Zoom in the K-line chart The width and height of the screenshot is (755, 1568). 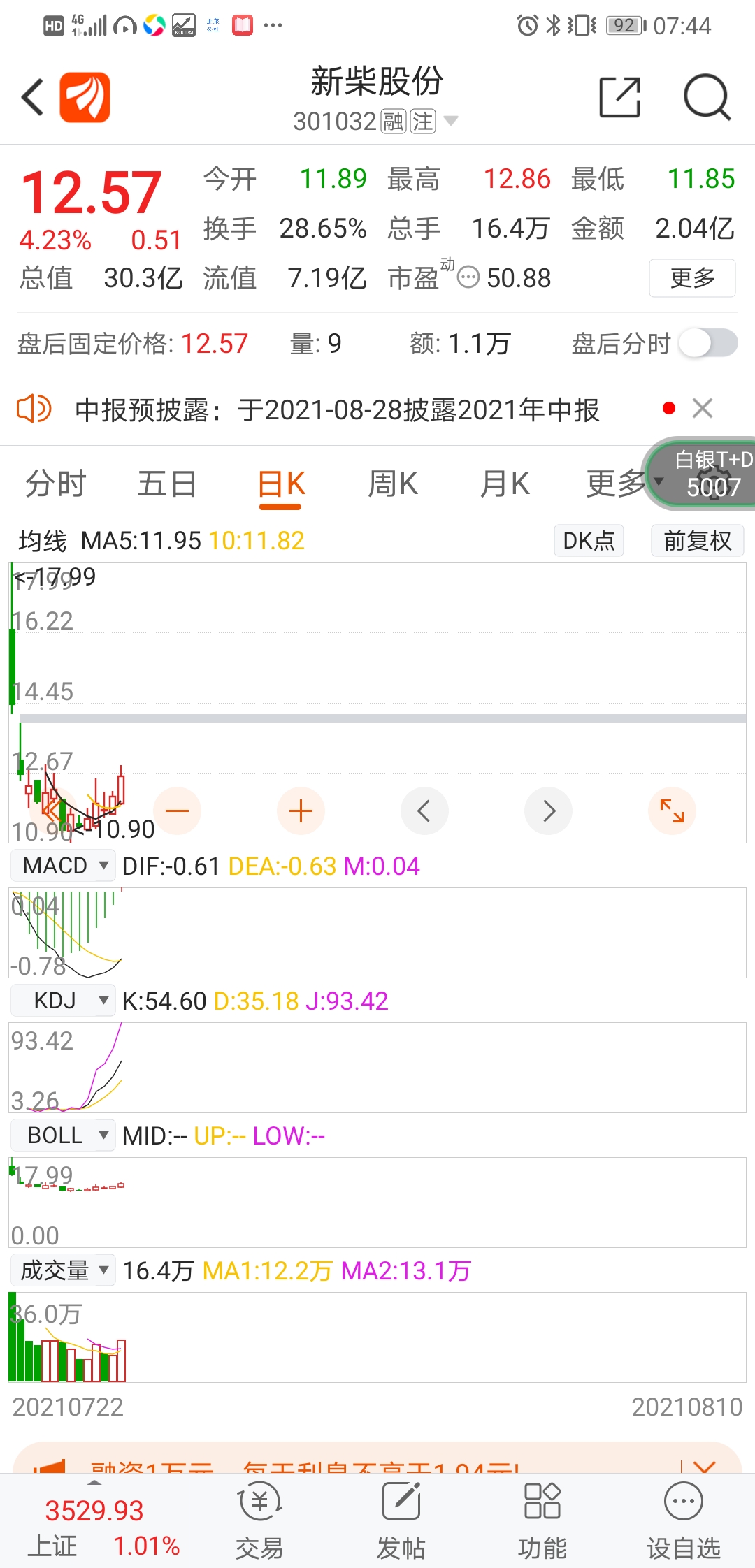point(301,811)
